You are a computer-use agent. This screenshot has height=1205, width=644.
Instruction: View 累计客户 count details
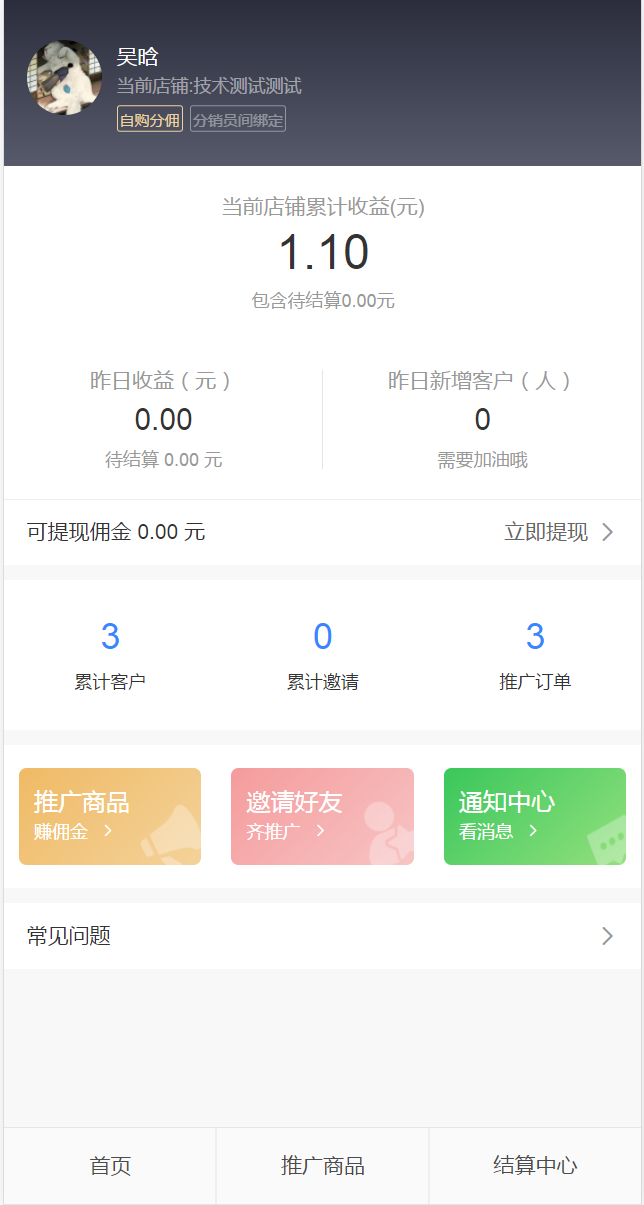[x=110, y=656]
